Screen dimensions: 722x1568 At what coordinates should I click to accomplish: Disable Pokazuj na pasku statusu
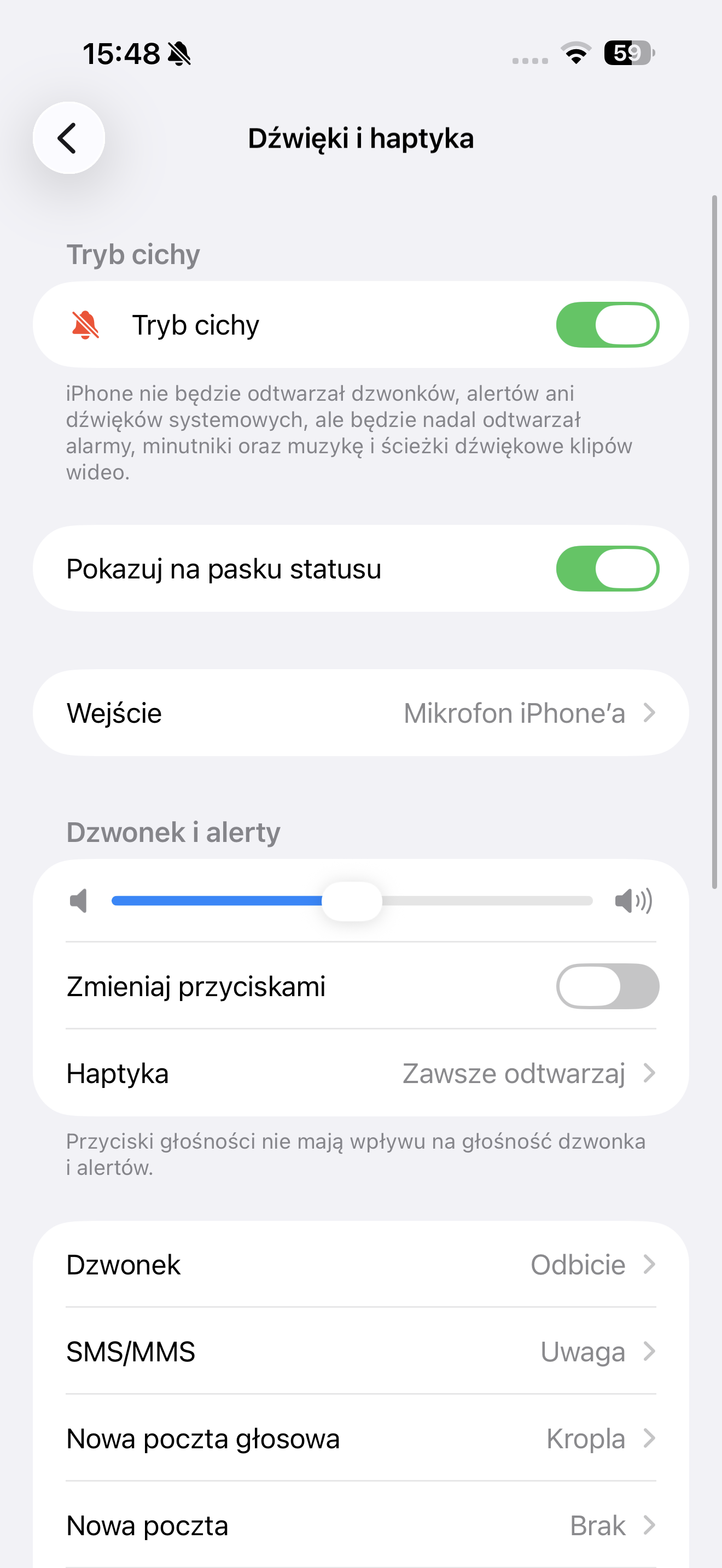pyautogui.click(x=607, y=569)
